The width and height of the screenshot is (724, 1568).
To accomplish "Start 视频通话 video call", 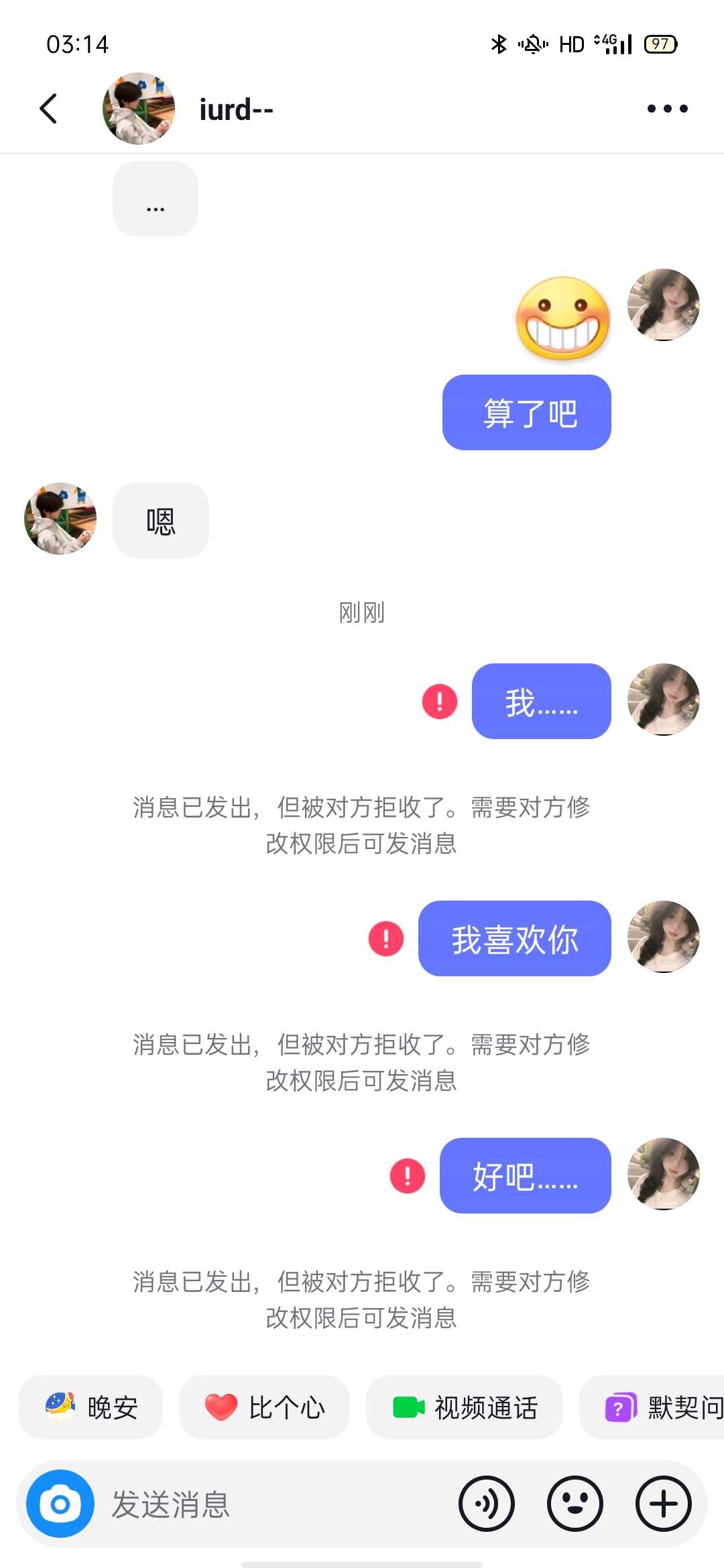I will [464, 1407].
